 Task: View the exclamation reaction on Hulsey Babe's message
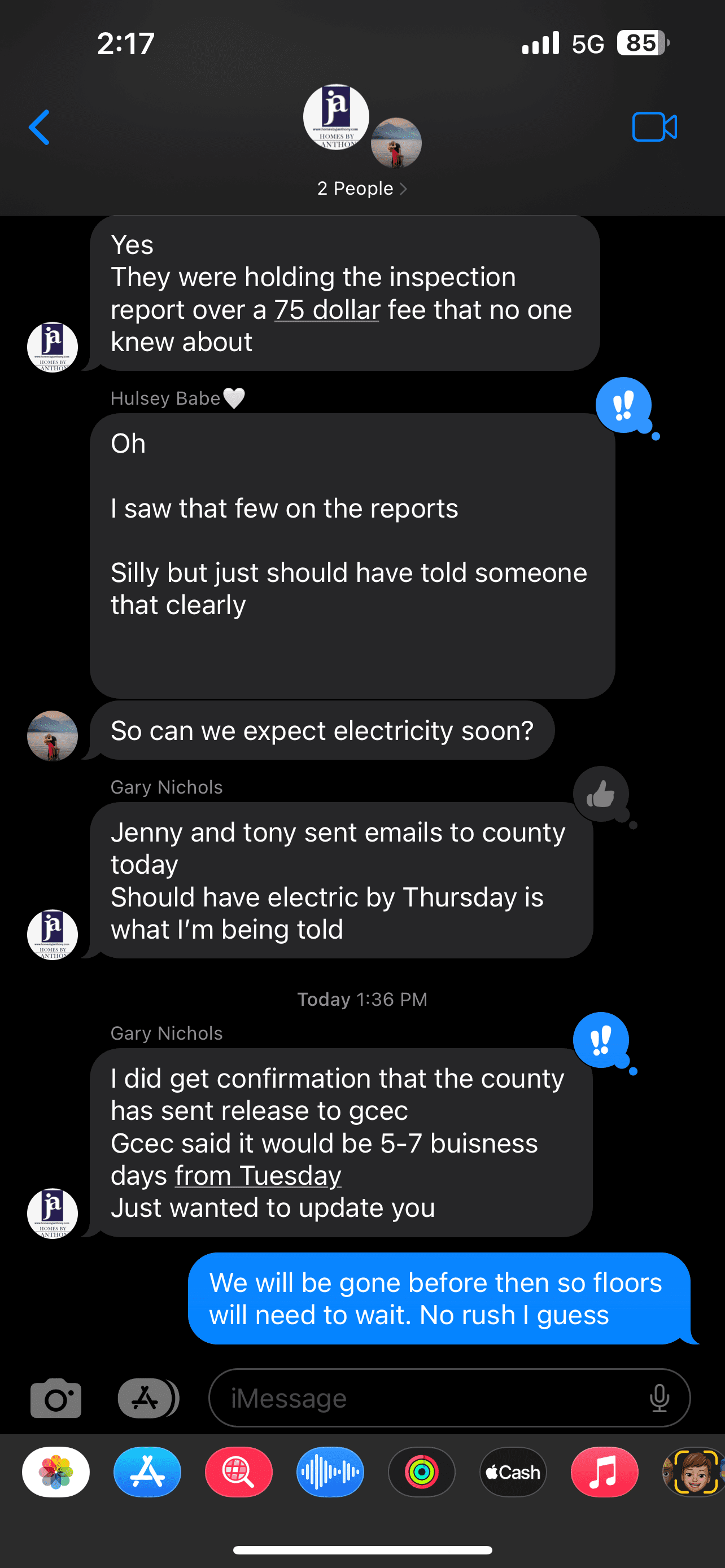(624, 405)
